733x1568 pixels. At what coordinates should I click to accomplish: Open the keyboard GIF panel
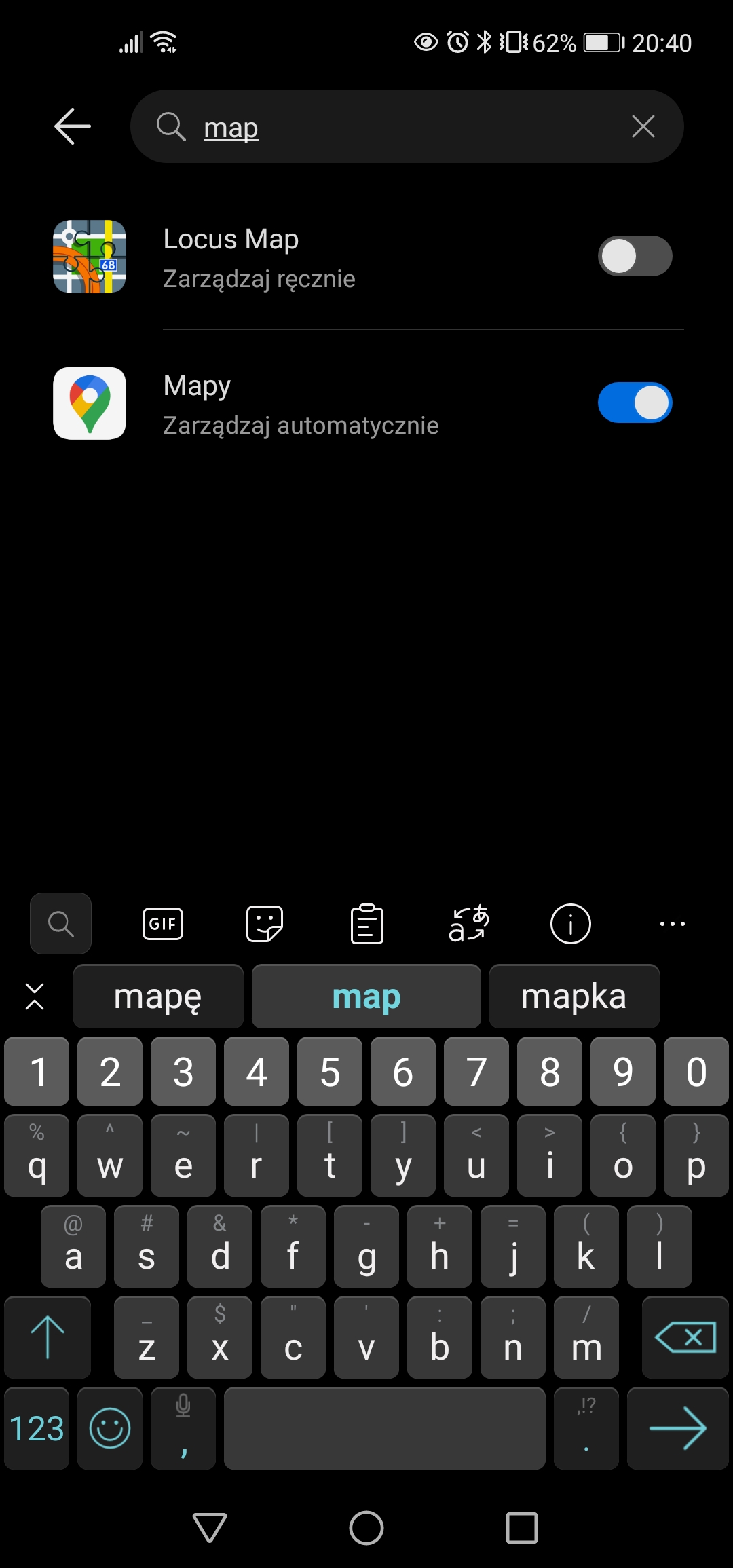[163, 924]
